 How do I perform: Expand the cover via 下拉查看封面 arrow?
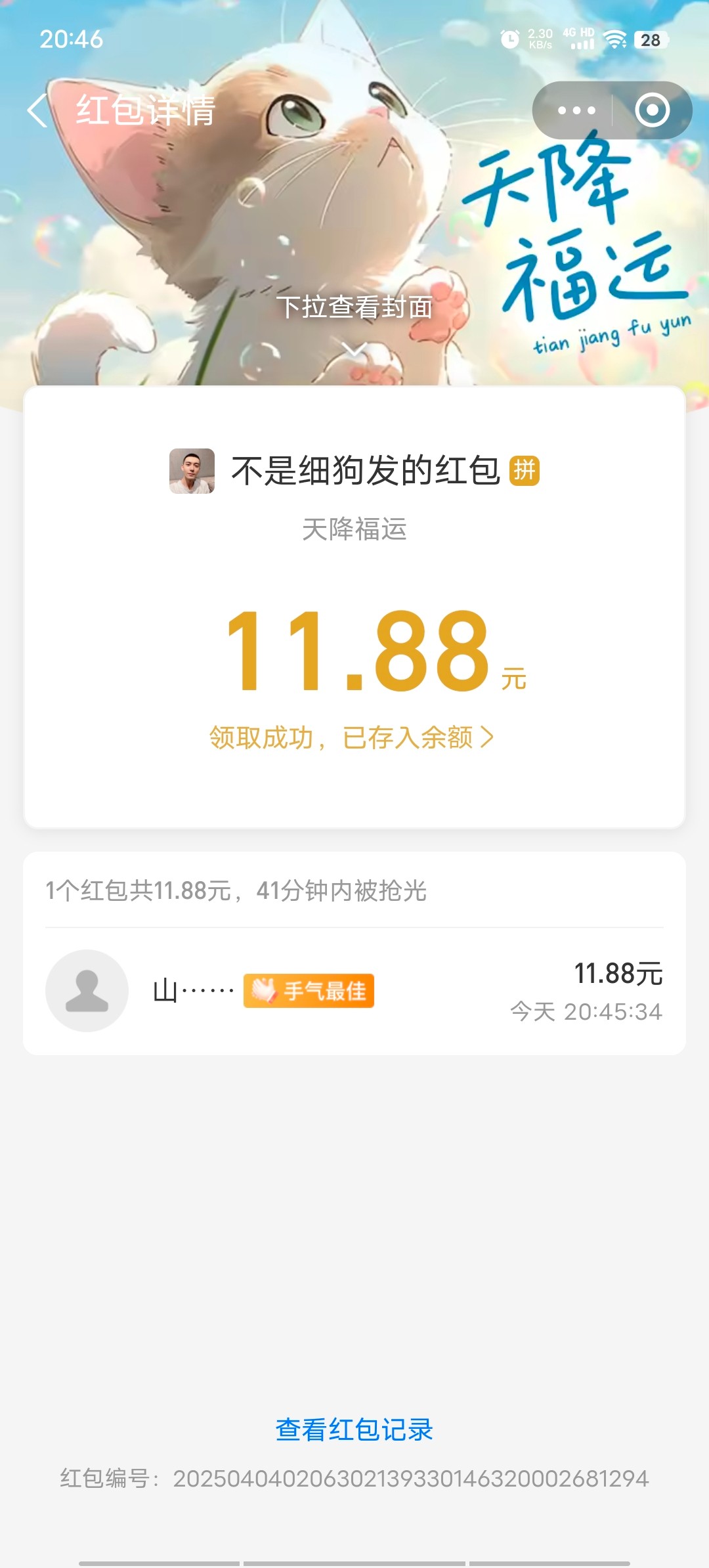[x=354, y=349]
